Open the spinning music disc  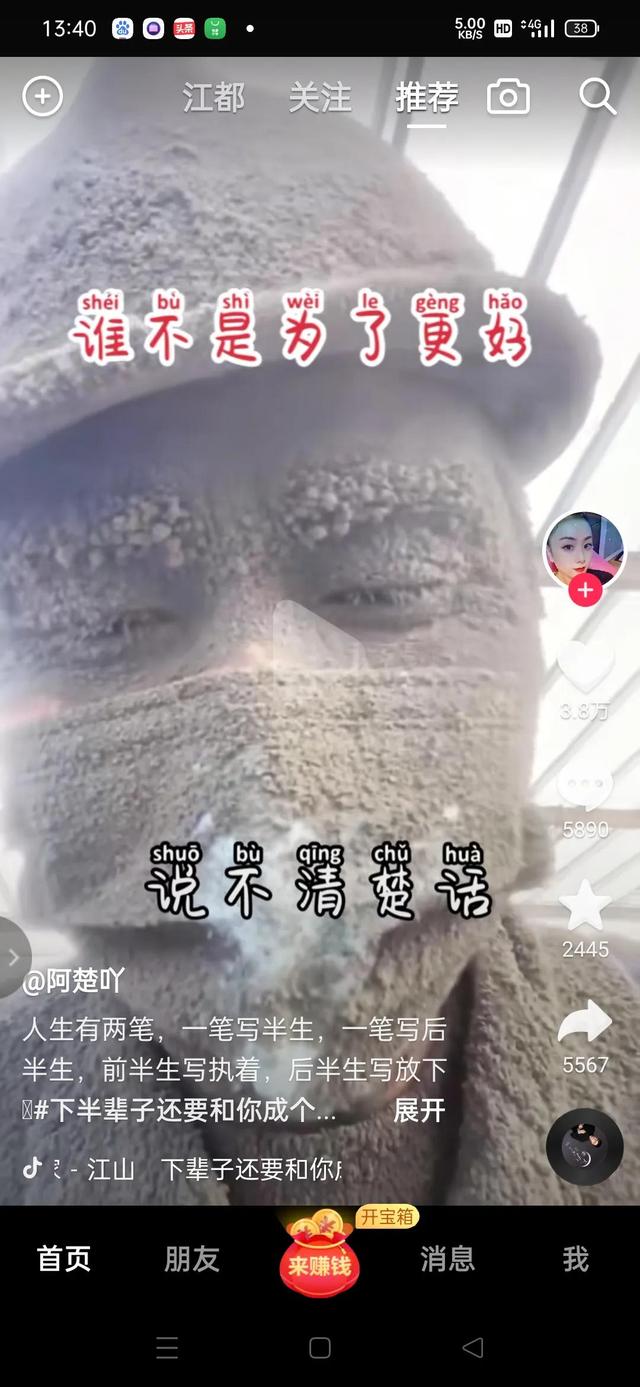[584, 1147]
